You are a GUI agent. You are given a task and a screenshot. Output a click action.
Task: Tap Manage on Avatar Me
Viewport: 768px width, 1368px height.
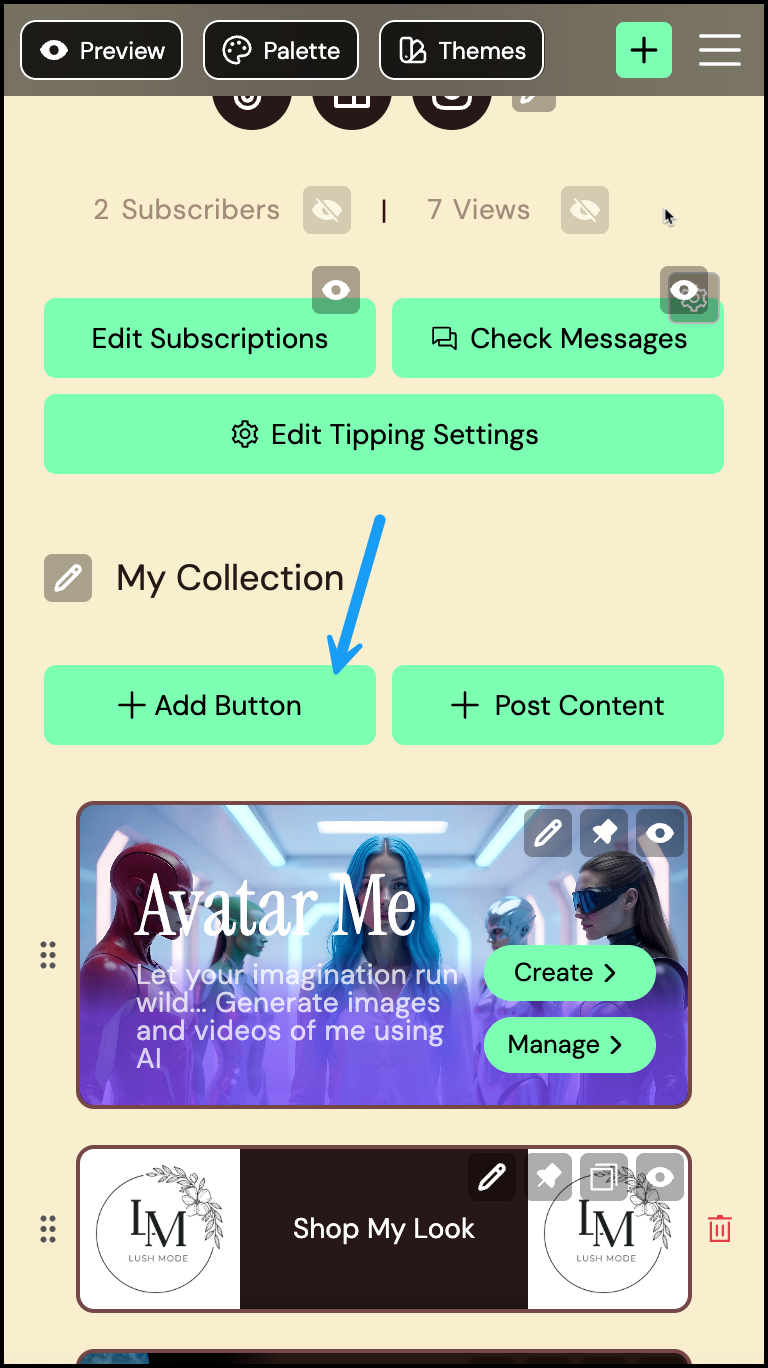click(x=569, y=1045)
